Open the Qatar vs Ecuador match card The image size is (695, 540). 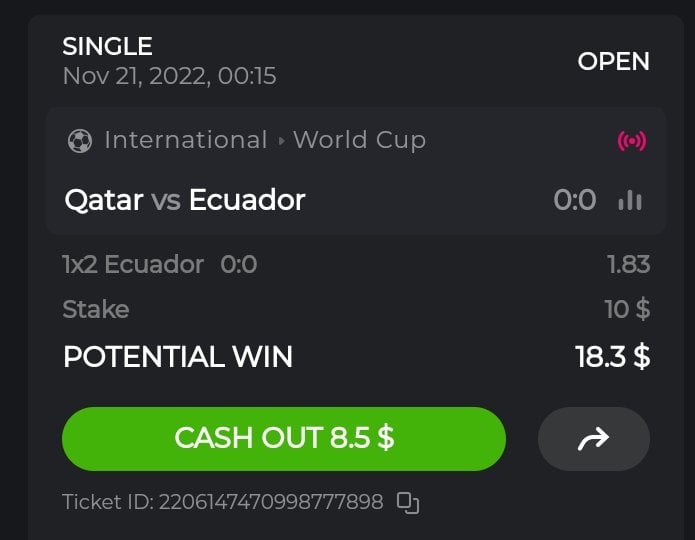300,200
